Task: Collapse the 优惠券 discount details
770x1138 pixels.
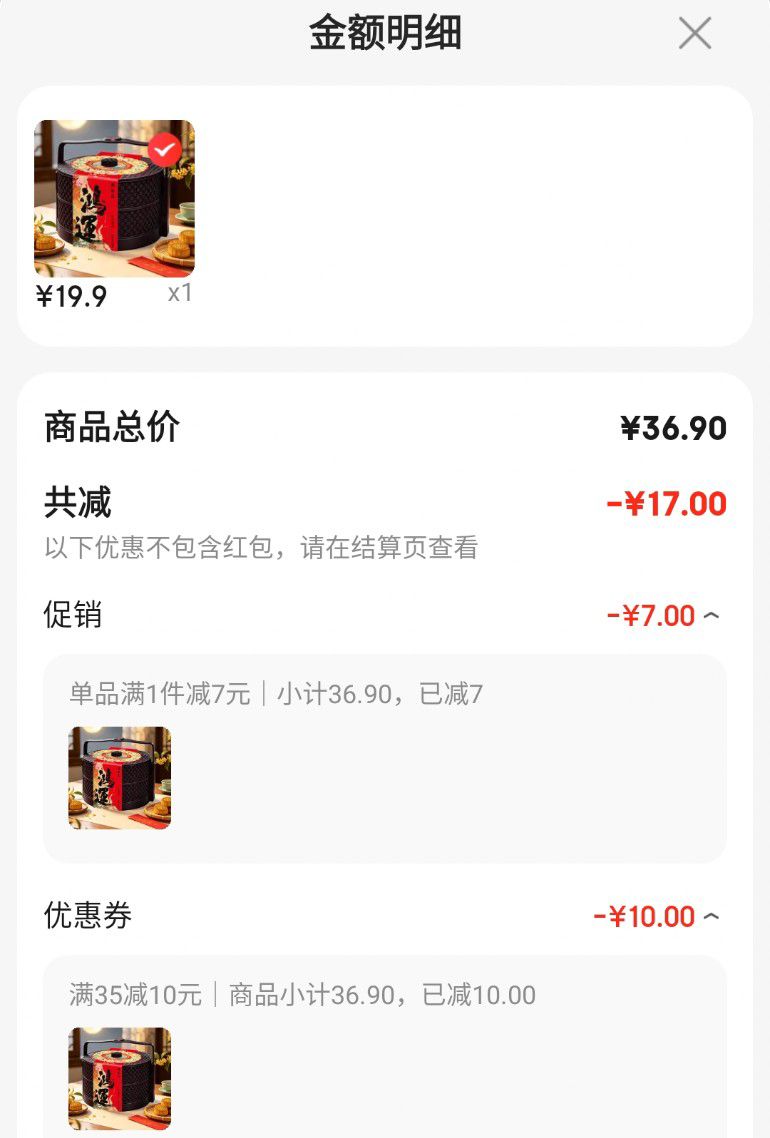Action: (x=711, y=916)
